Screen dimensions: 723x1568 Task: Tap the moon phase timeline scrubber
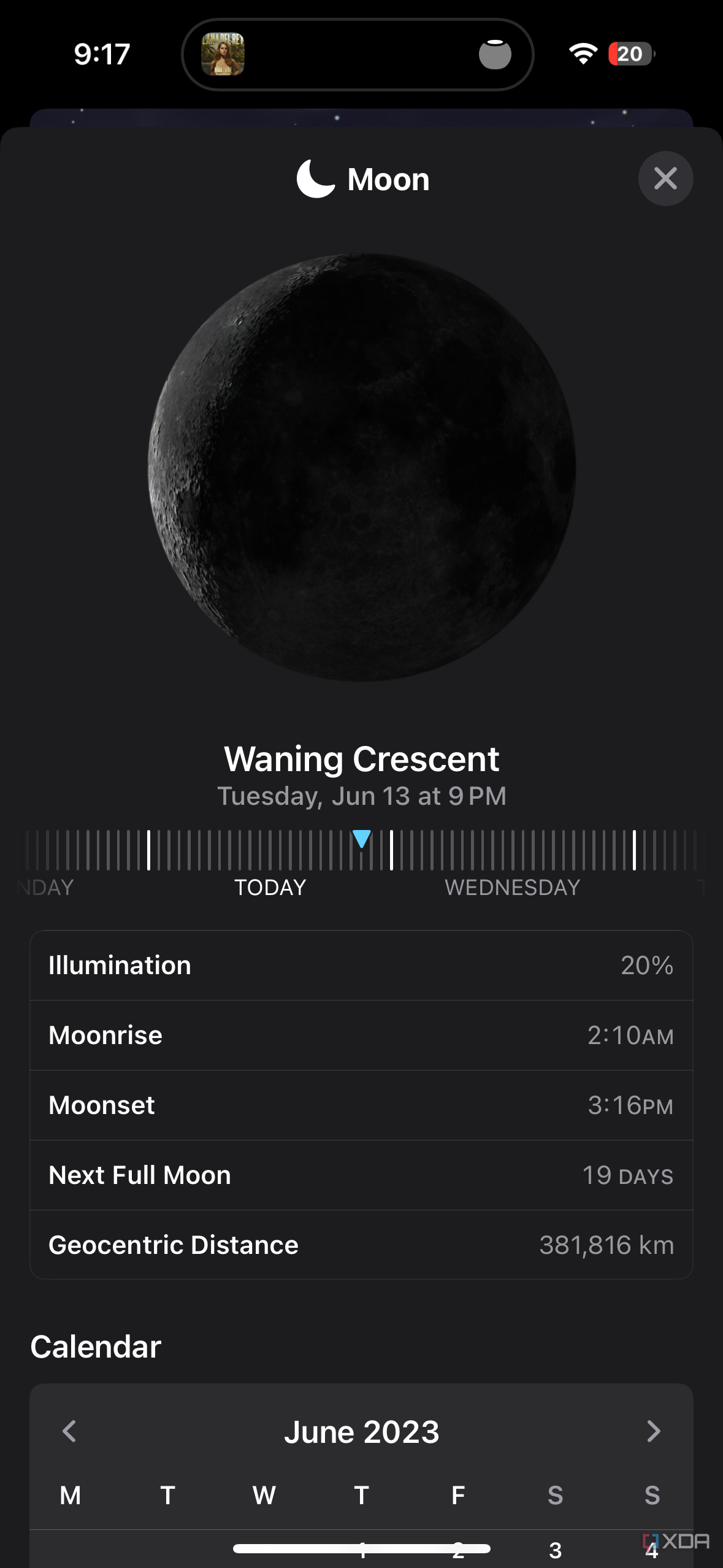tap(361, 850)
